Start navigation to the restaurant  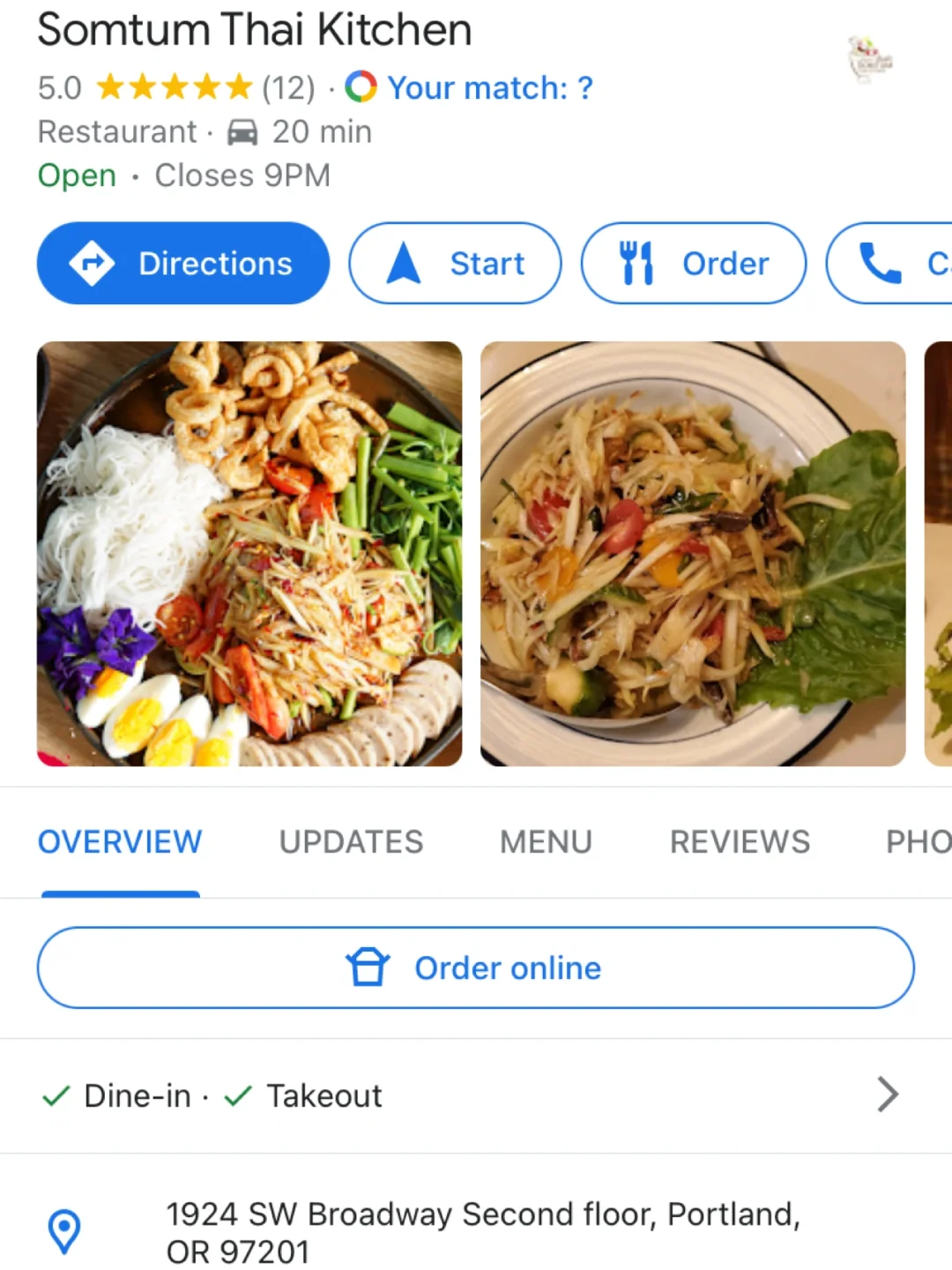click(x=455, y=263)
